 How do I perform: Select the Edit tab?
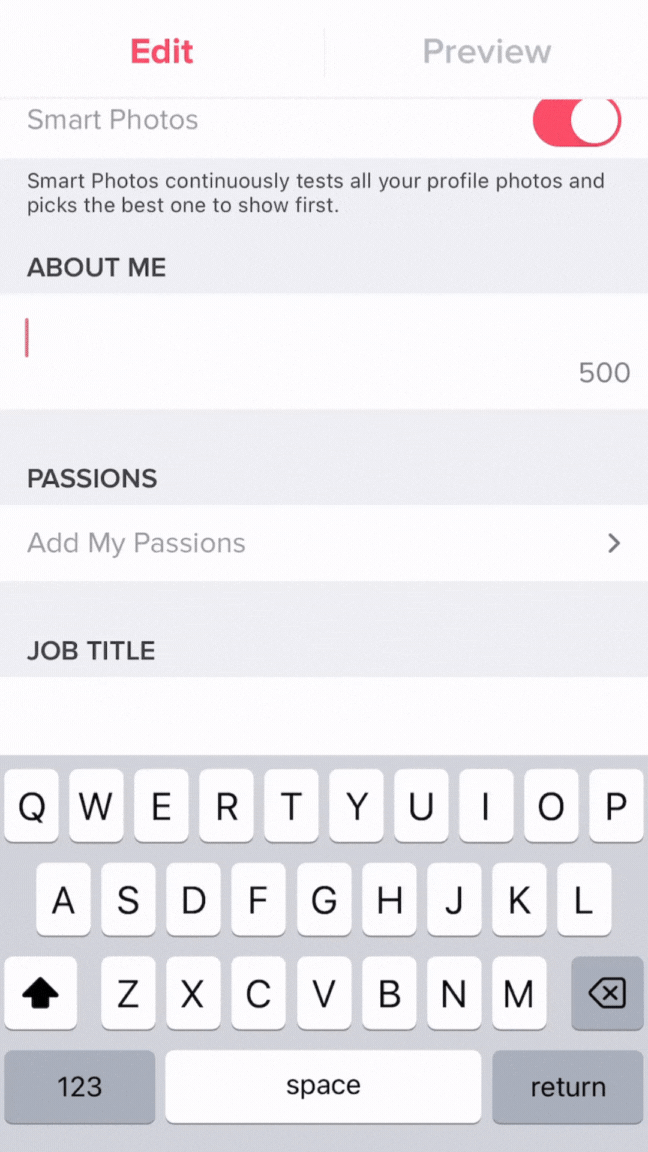coord(162,52)
